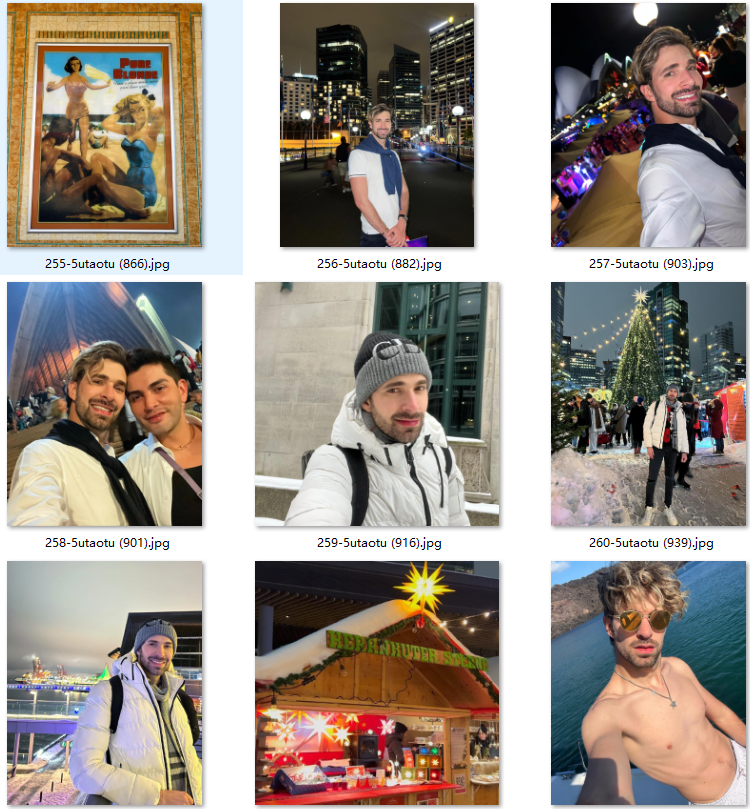This screenshot has width=750, height=809.
Task: Open the Christmas market stall photo tile
Action: (377, 683)
